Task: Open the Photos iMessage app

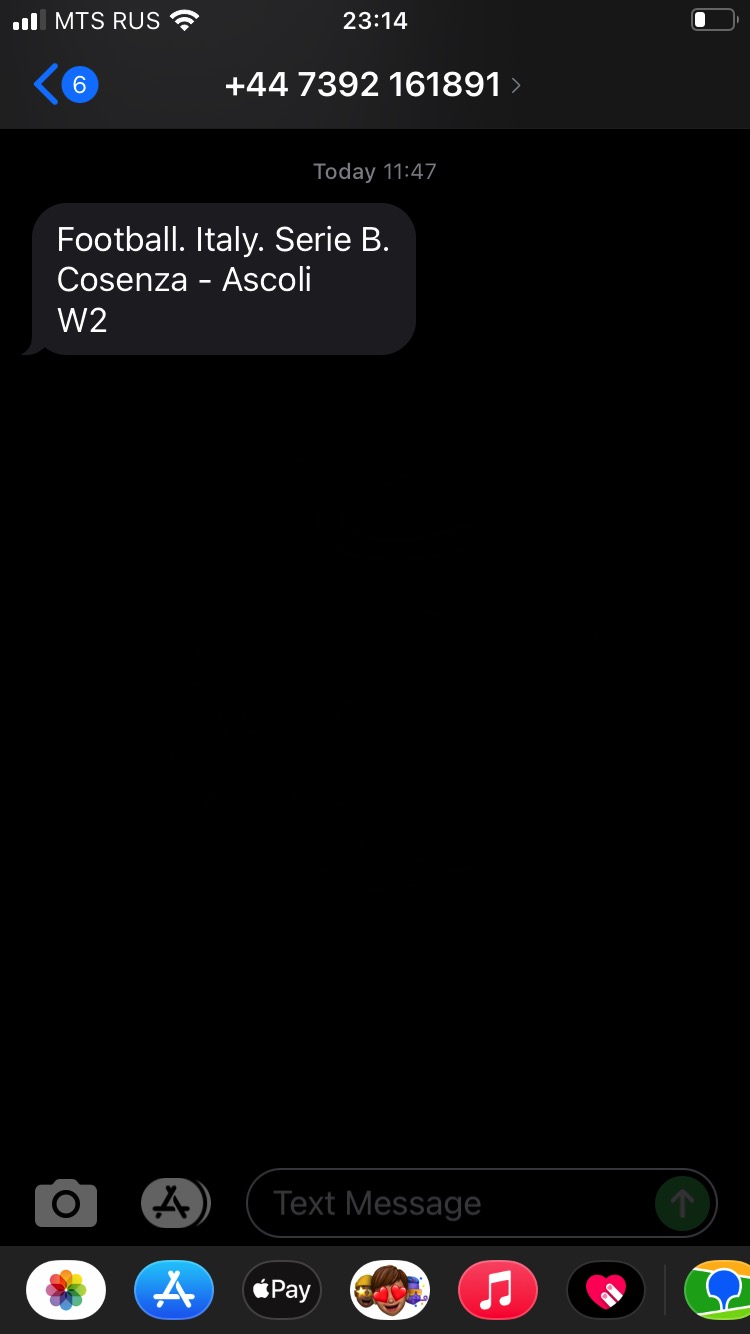Action: point(66,1290)
